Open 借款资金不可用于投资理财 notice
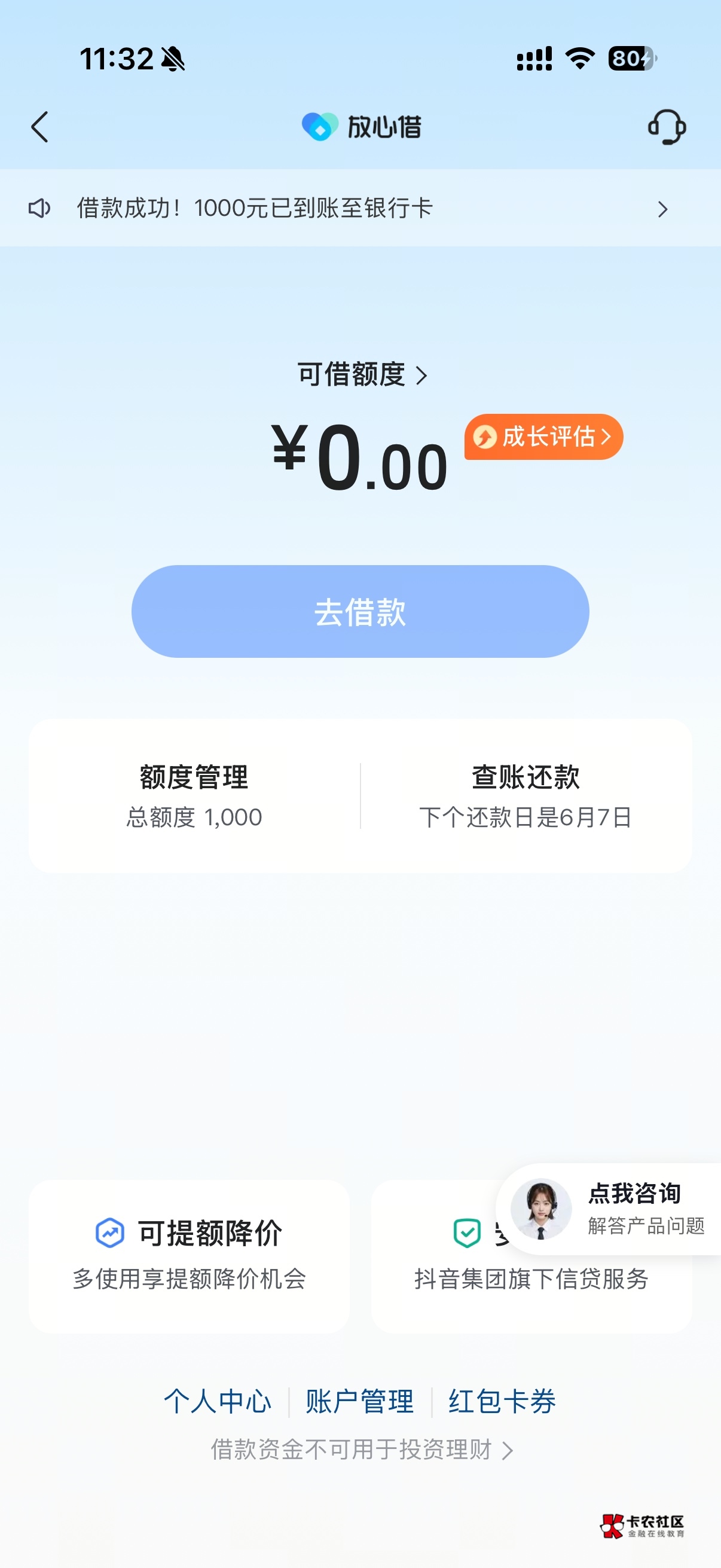Viewport: 721px width, 1568px height. [x=362, y=1450]
